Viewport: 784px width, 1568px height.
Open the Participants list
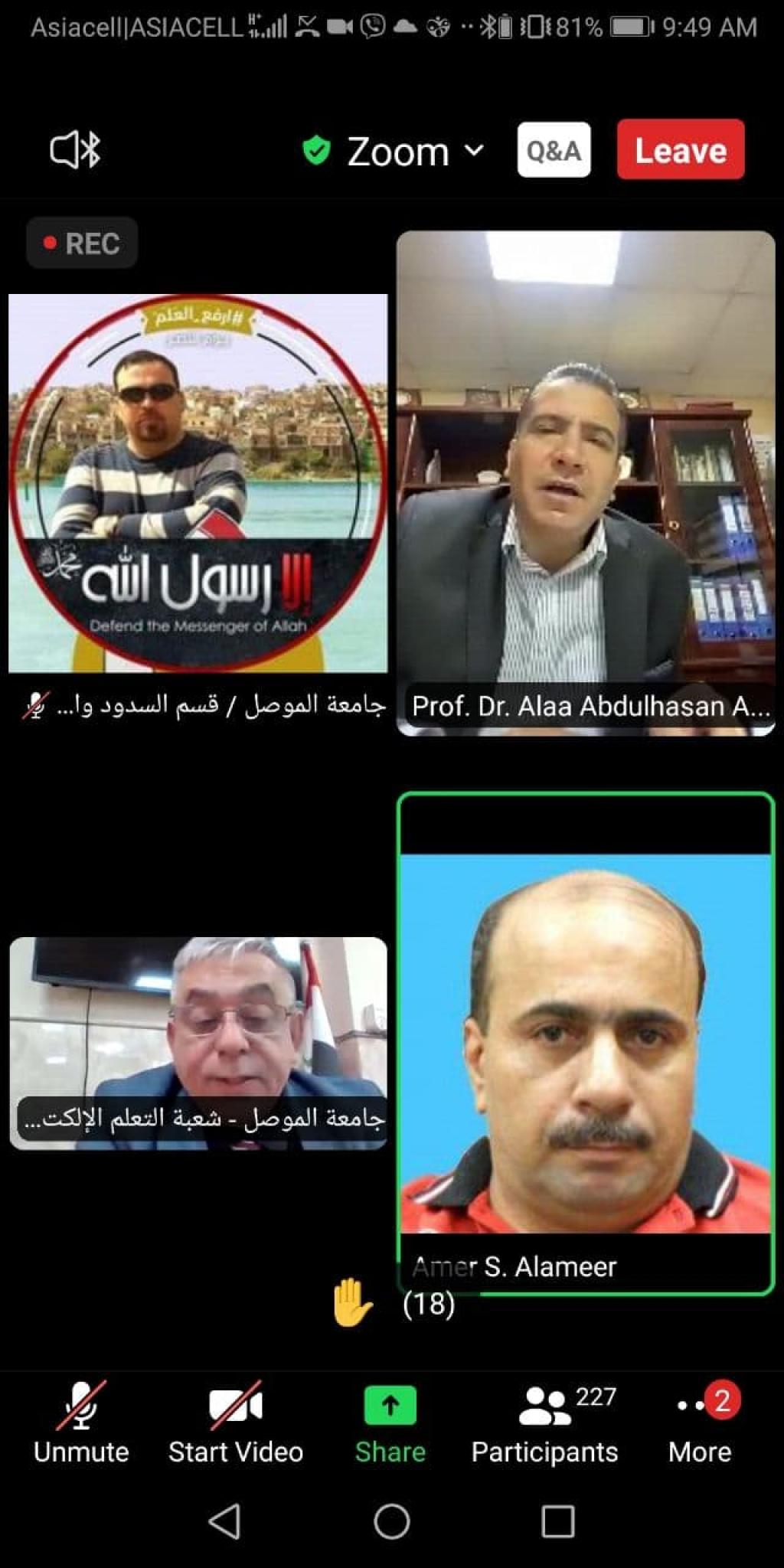click(545, 1423)
